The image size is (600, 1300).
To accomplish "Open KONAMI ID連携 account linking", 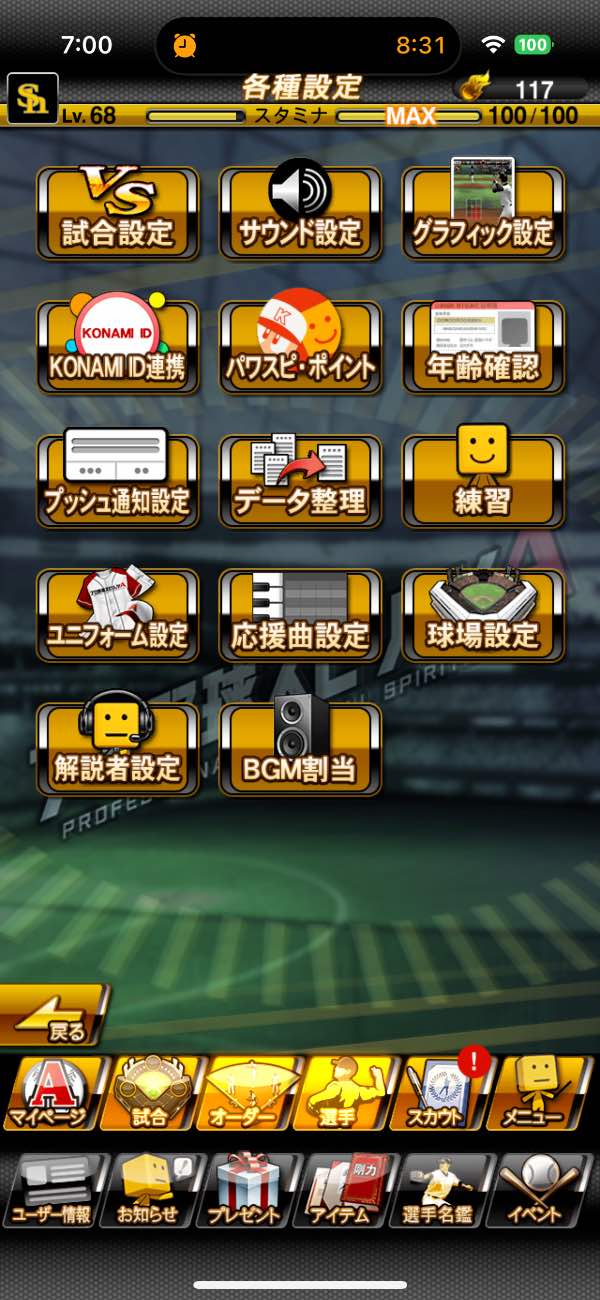I will point(118,347).
